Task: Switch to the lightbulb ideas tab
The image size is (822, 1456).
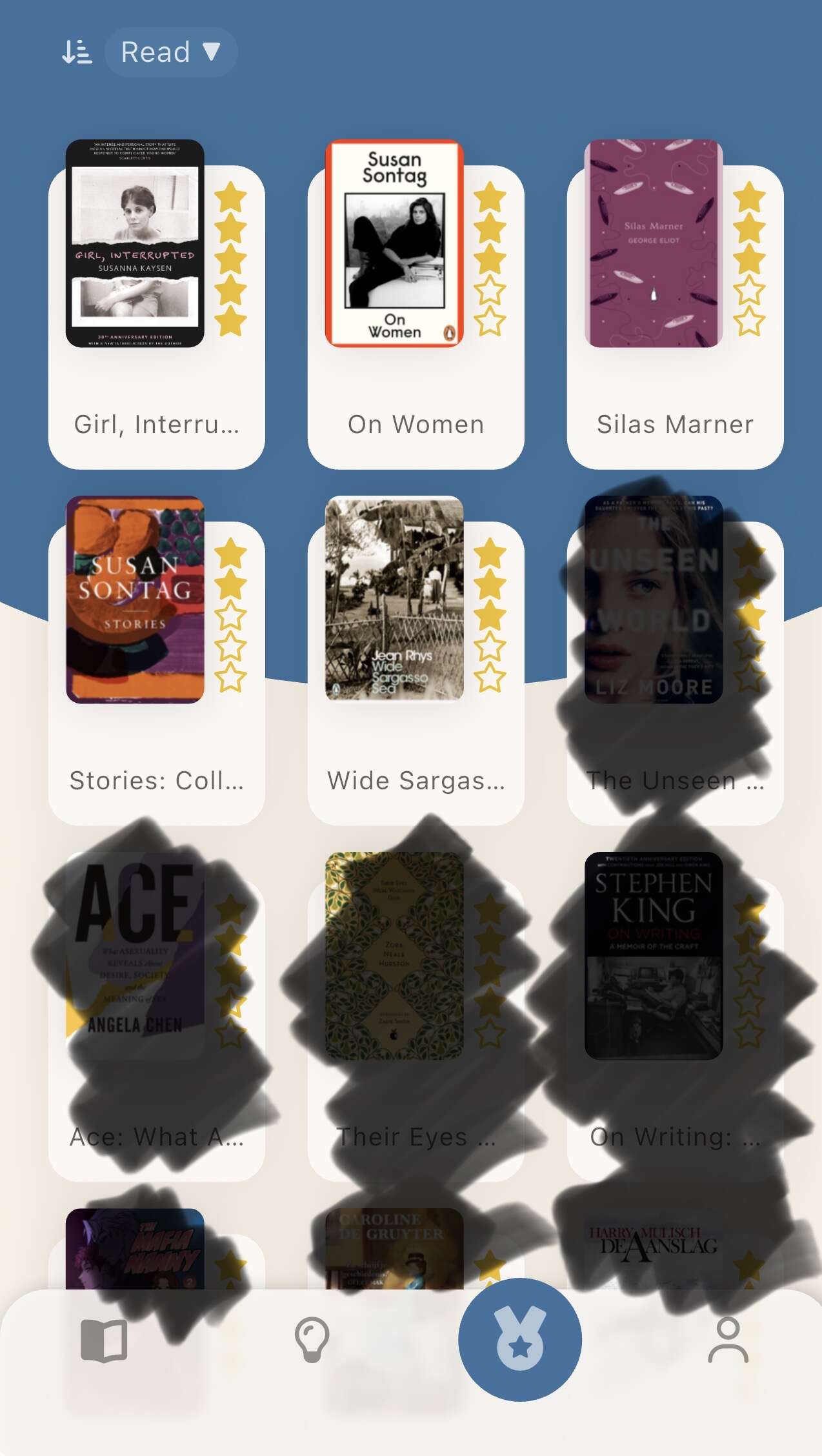Action: (x=312, y=1340)
